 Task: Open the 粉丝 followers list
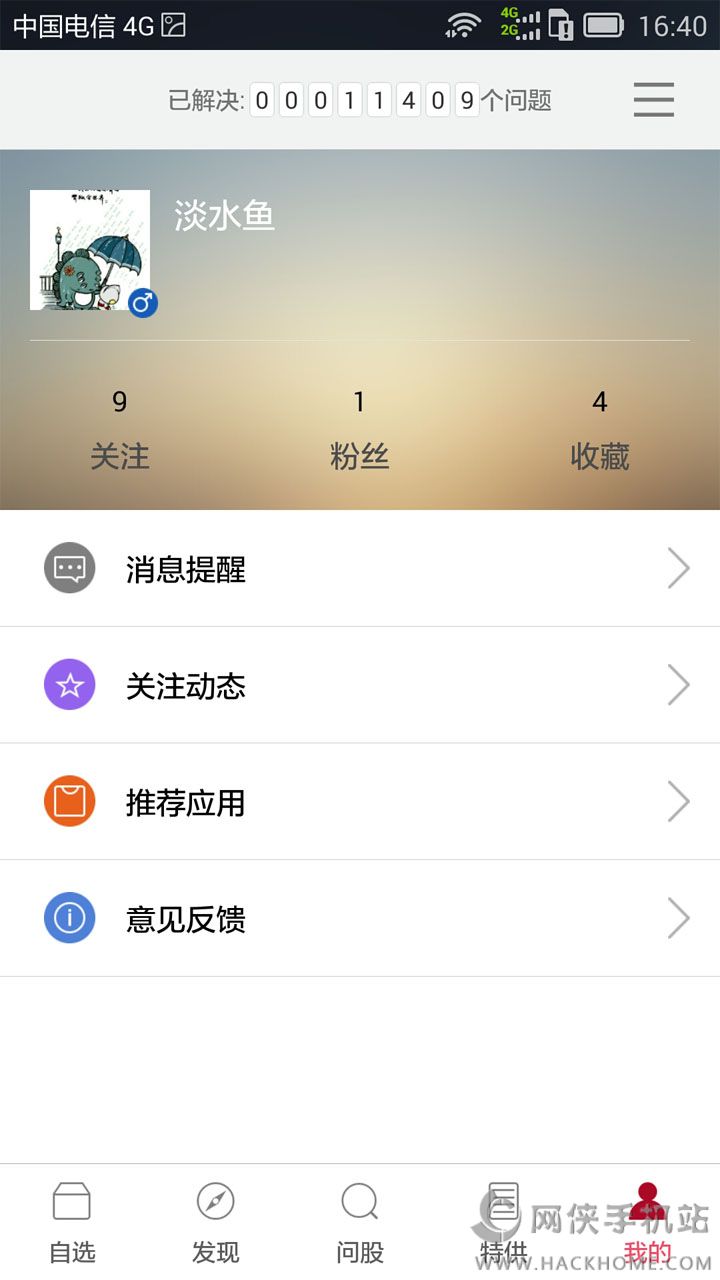click(x=360, y=430)
